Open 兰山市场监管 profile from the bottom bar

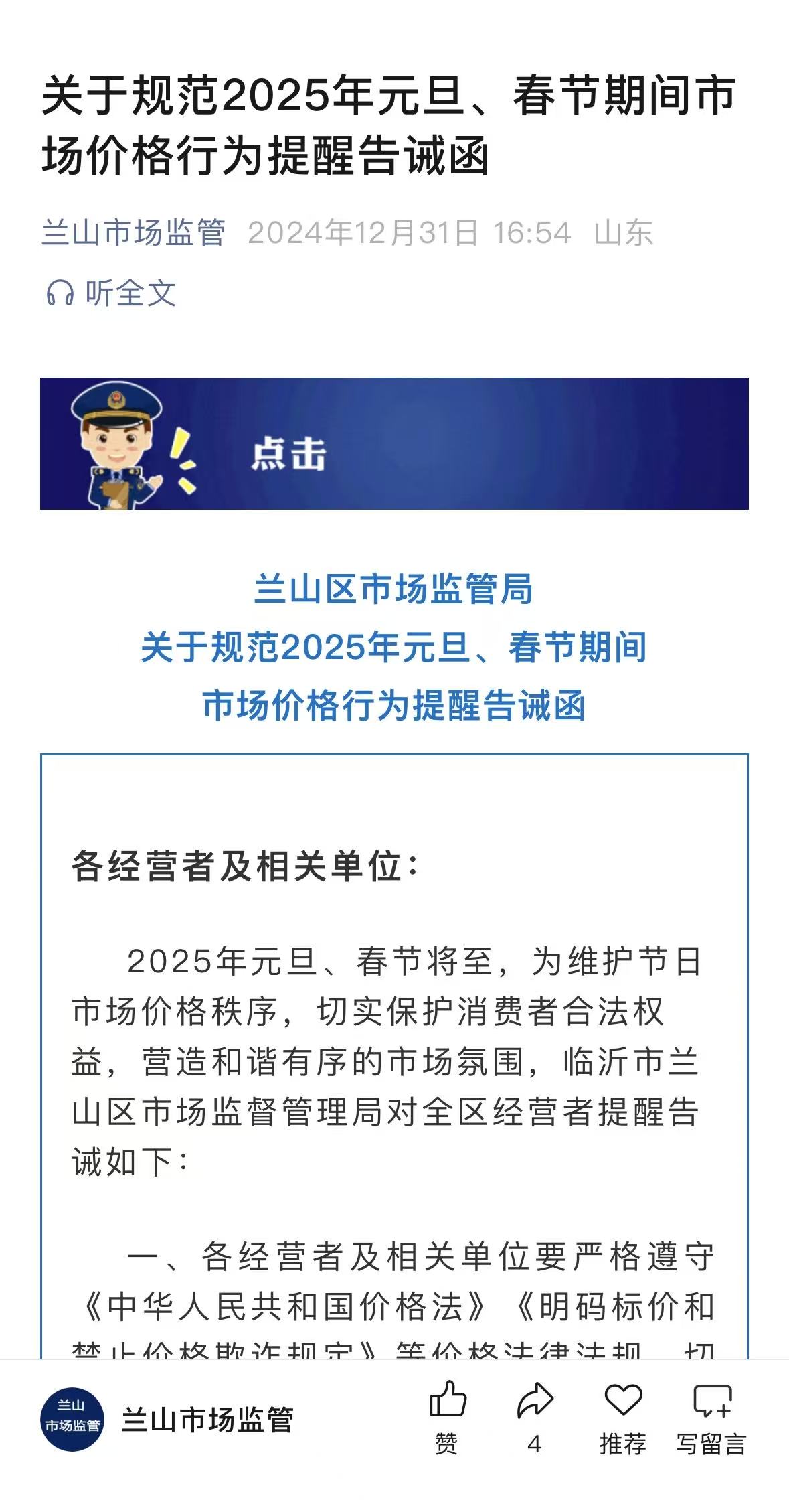tap(167, 1419)
